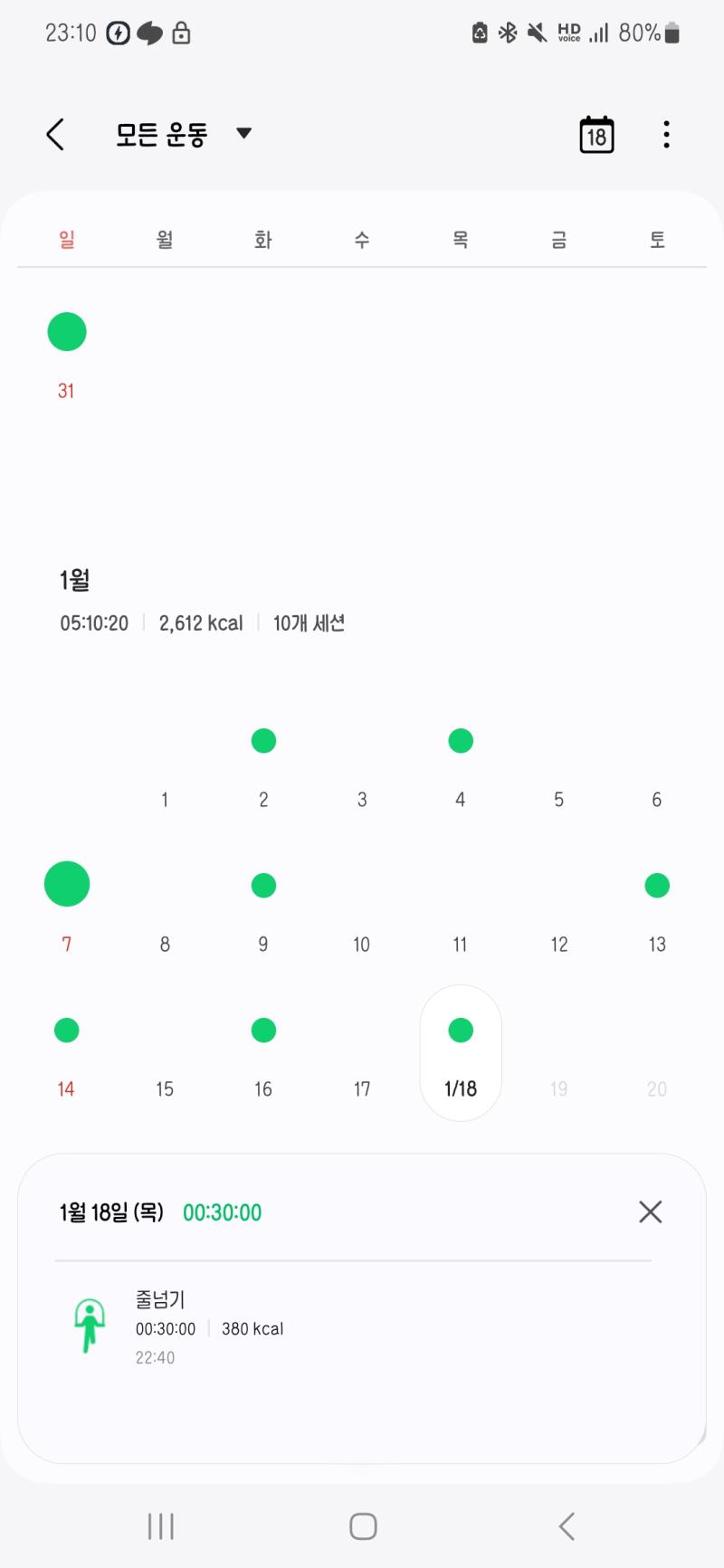This screenshot has height=1568, width=724.
Task: Expand the 모든 운동 exercise type dropdown
Action: click(184, 134)
